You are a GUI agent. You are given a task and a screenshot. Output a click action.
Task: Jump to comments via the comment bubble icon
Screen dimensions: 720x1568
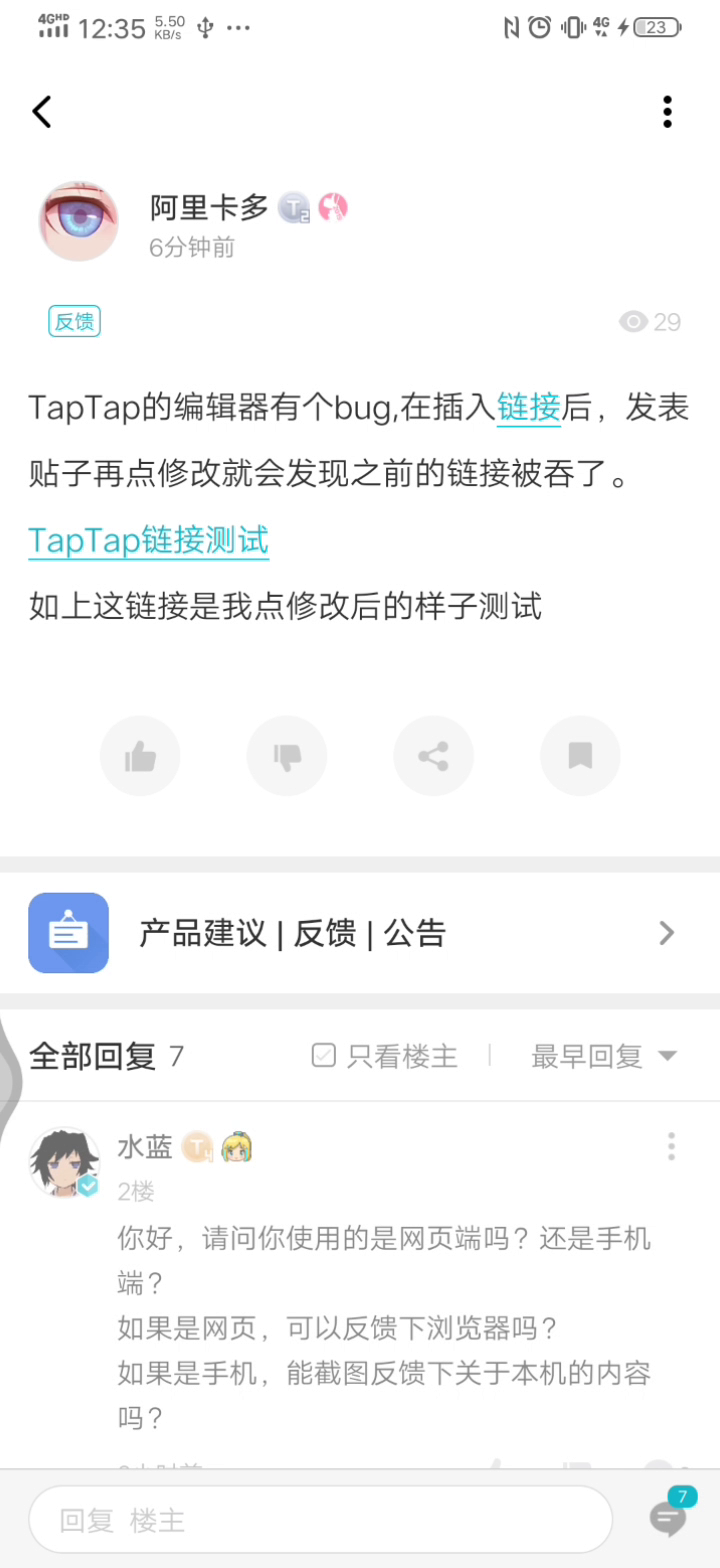click(x=668, y=1518)
